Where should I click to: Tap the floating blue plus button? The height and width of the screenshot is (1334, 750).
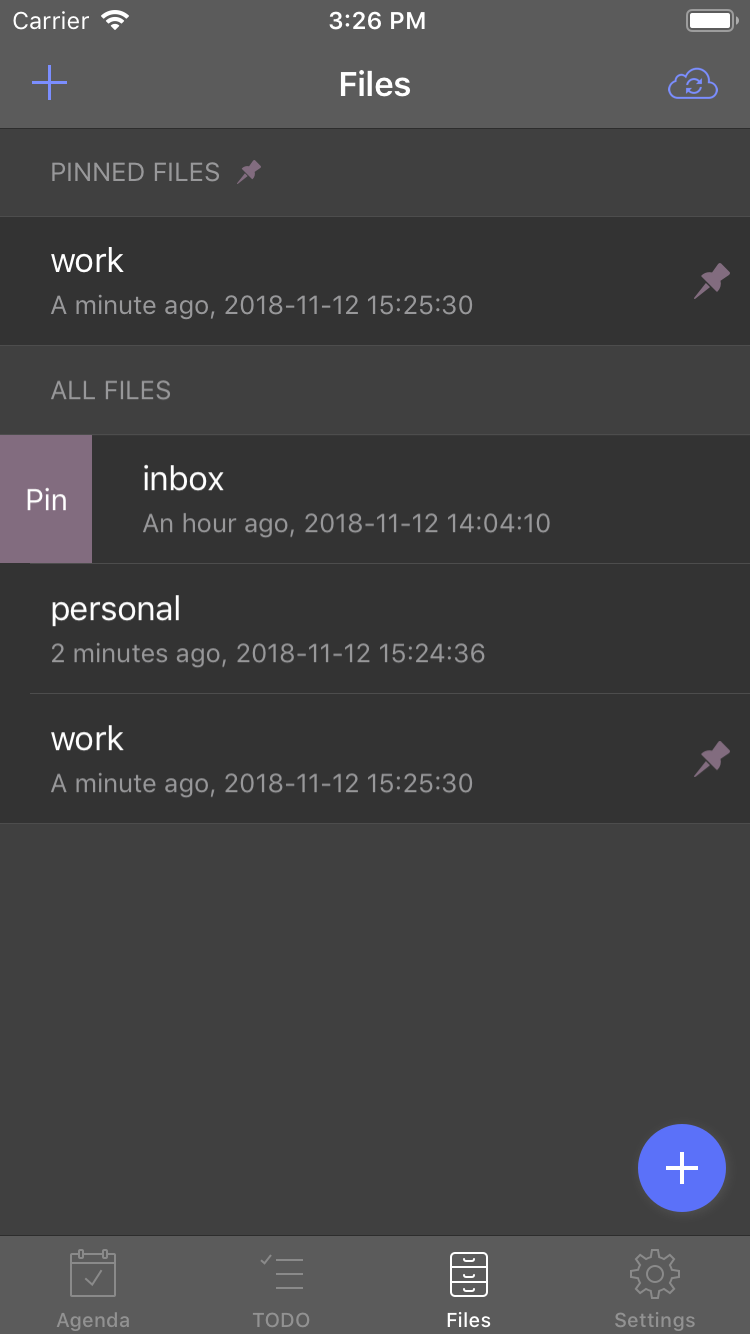(x=682, y=1168)
